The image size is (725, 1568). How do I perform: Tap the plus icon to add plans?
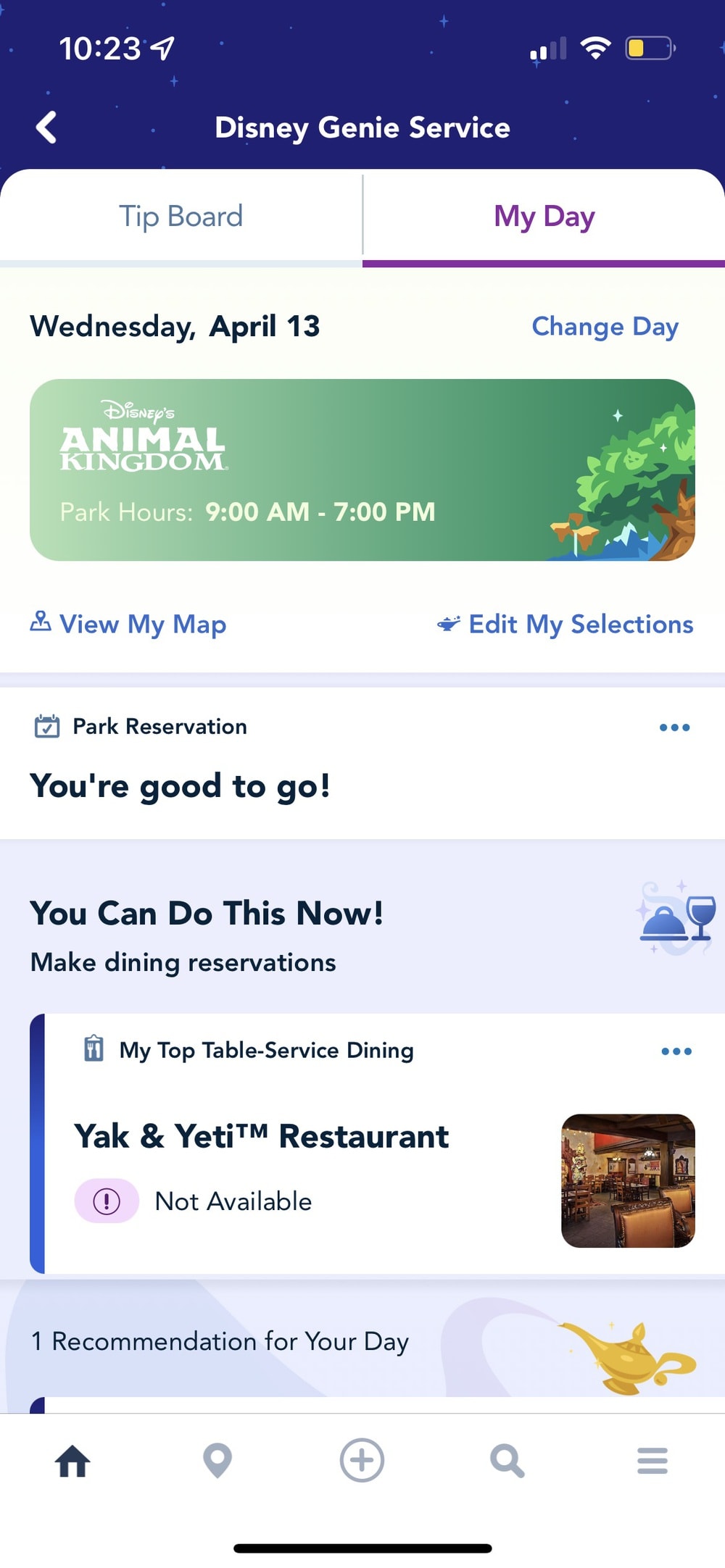[362, 1461]
